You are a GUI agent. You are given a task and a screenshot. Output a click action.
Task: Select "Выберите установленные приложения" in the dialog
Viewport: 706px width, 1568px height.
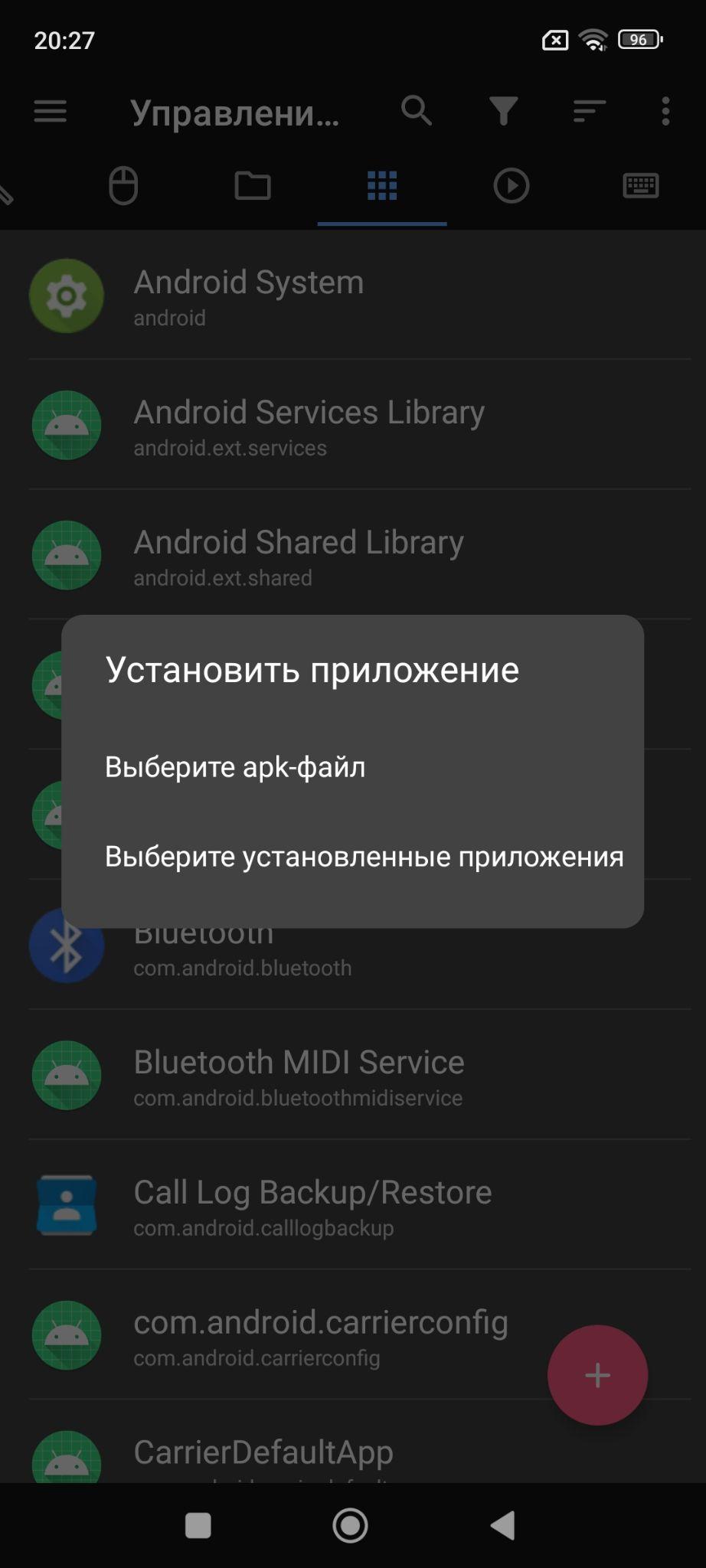click(x=364, y=857)
